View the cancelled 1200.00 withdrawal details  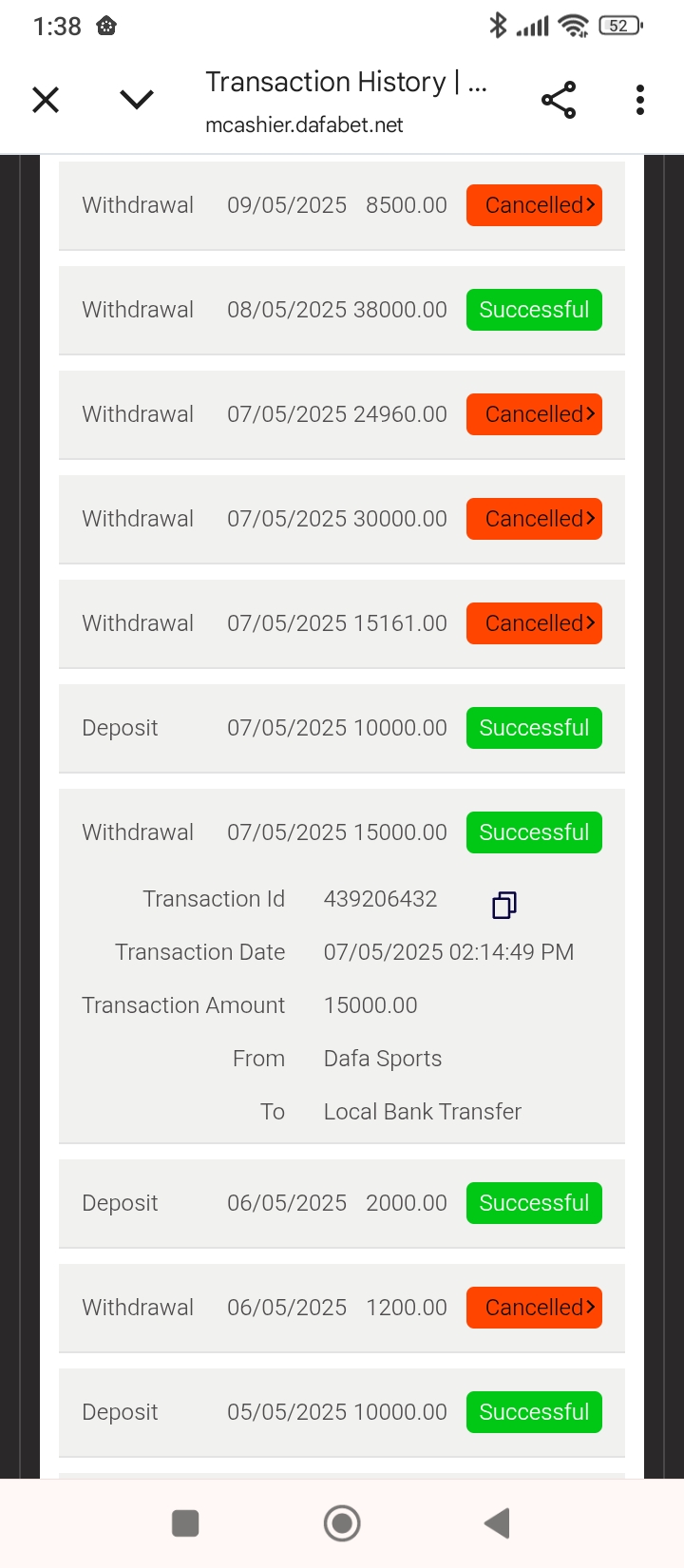(534, 1308)
